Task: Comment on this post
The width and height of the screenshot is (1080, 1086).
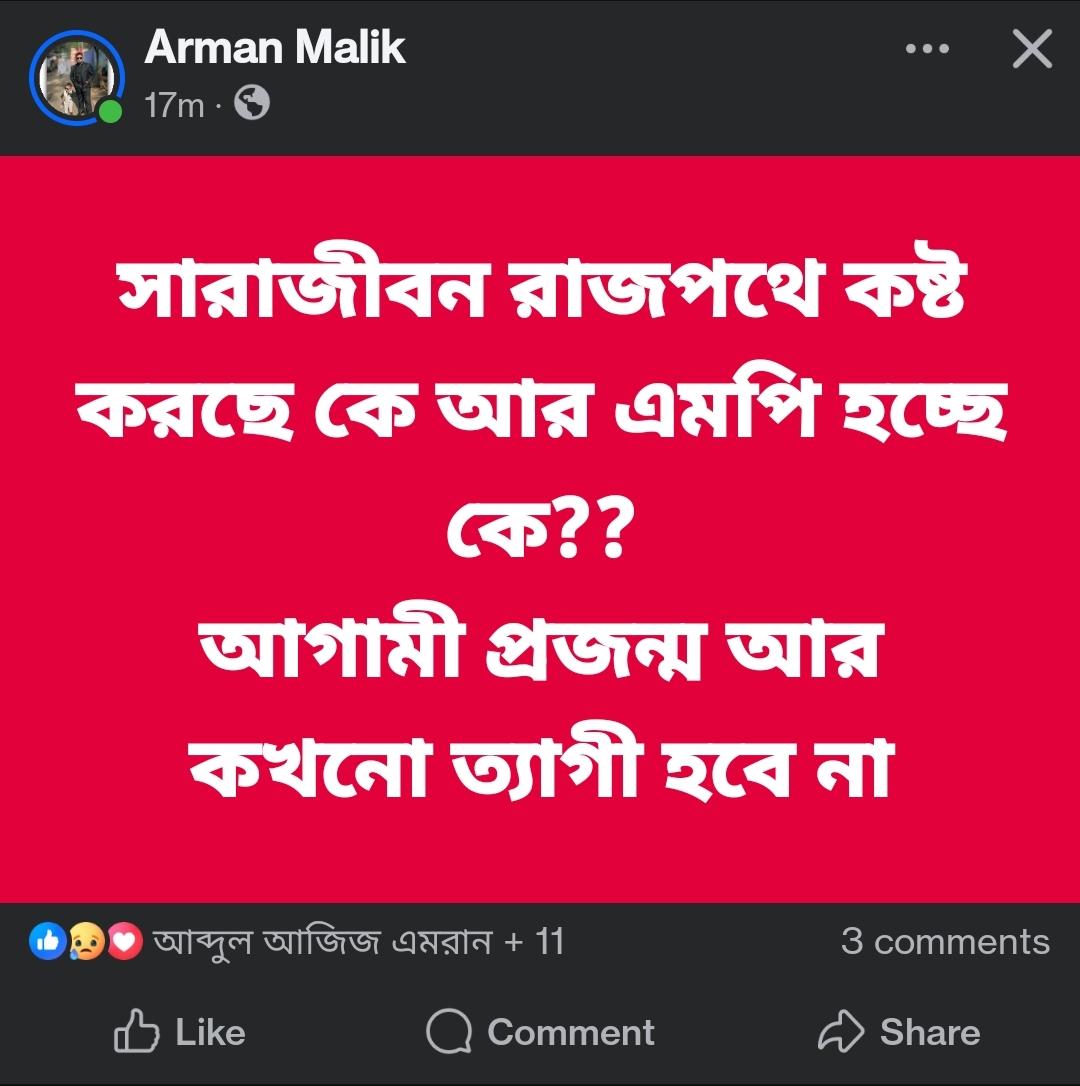Action: [540, 1032]
